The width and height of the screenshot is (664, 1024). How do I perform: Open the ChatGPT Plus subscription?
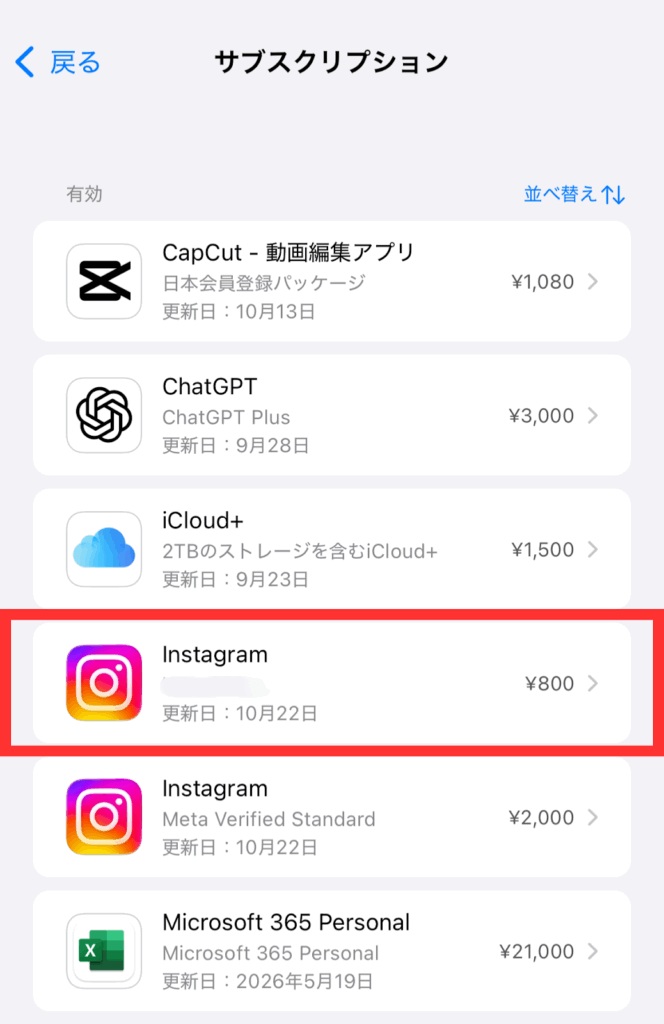tap(332, 415)
